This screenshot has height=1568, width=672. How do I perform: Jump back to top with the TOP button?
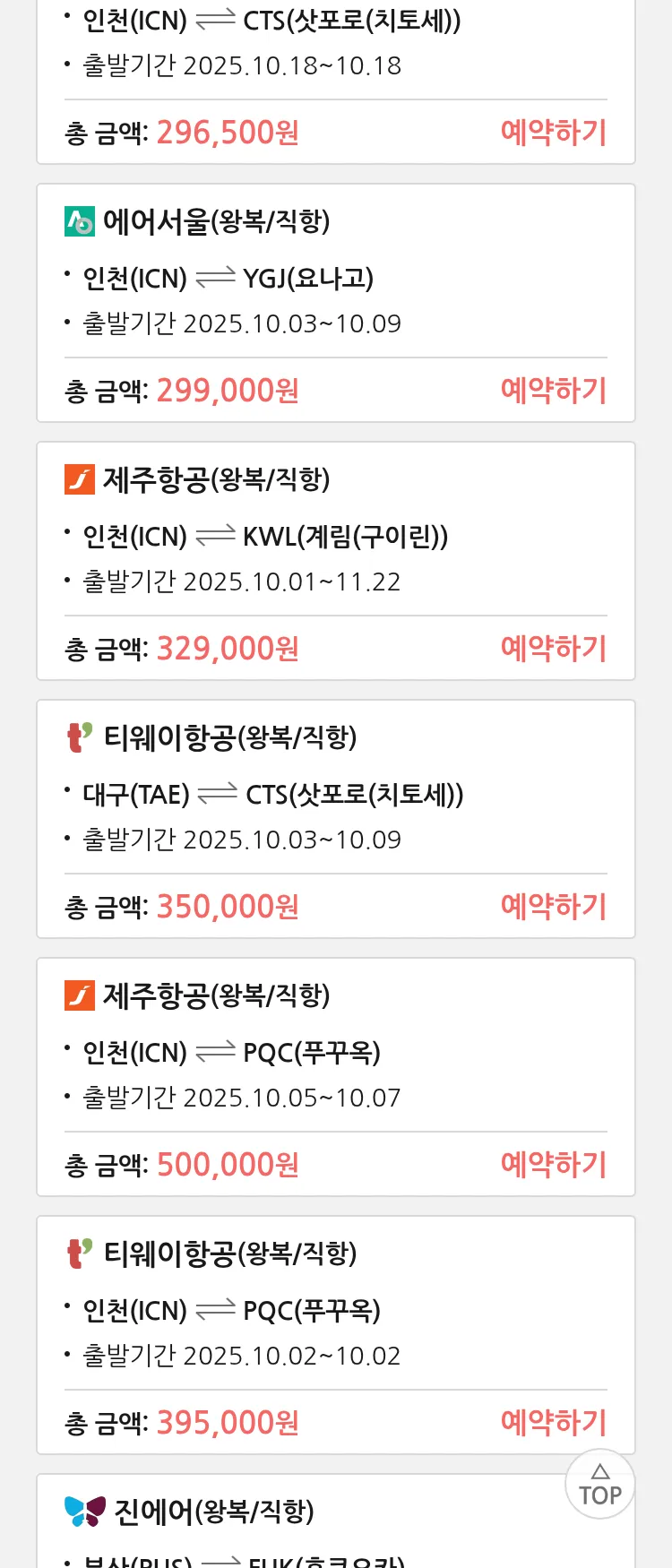[599, 1485]
